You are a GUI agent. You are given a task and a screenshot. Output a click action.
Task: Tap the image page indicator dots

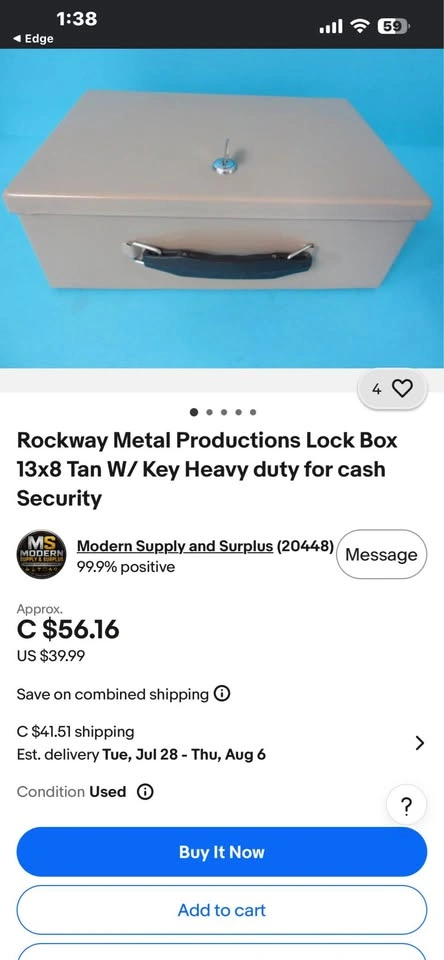click(x=223, y=412)
